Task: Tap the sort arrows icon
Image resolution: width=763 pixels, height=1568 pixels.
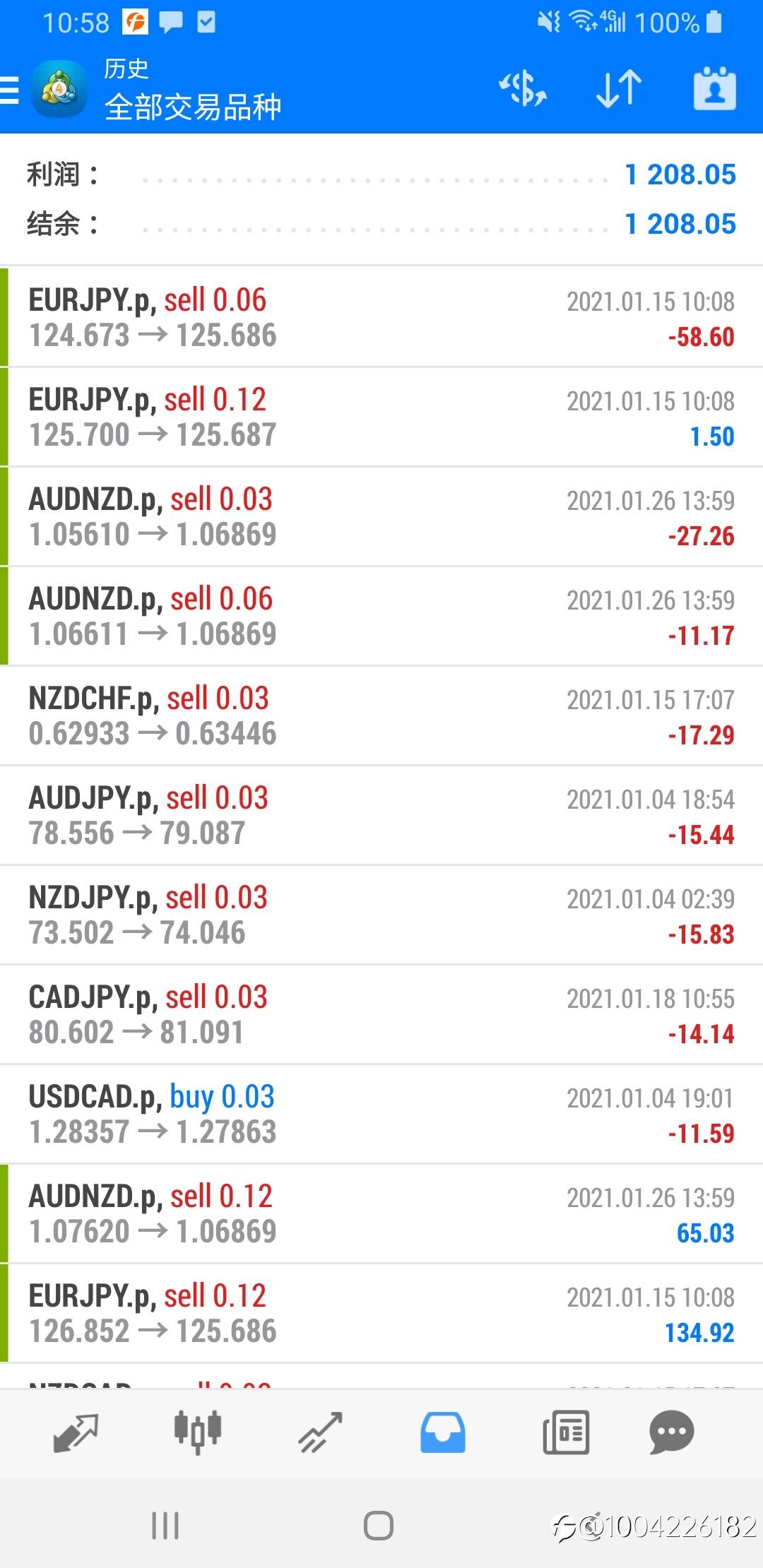Action: point(619,90)
